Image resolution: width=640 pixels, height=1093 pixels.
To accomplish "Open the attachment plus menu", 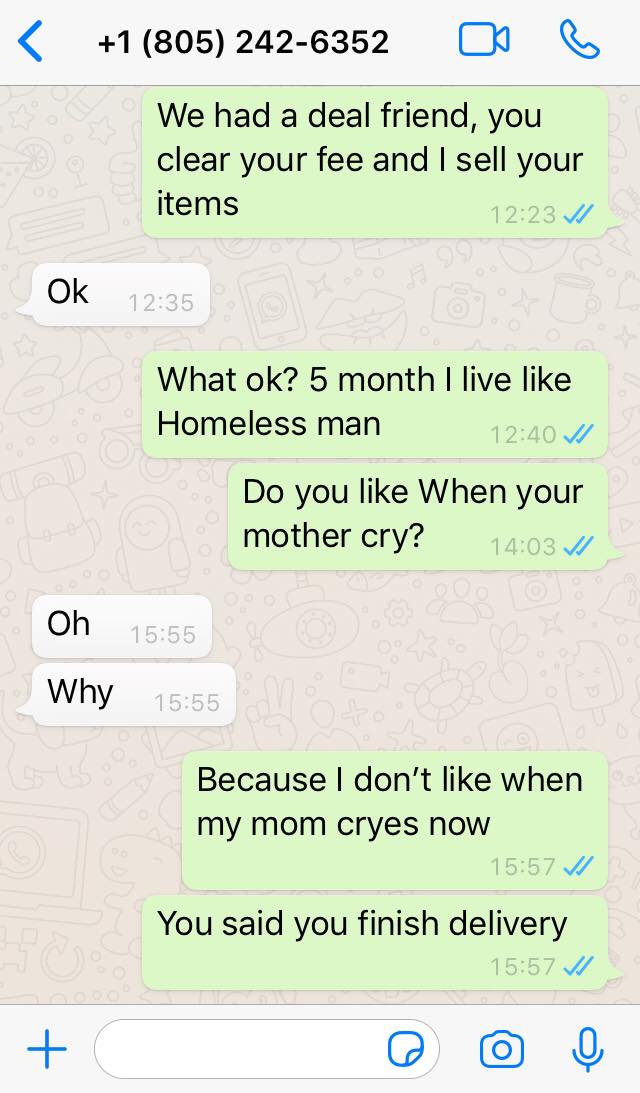I will coord(47,1048).
